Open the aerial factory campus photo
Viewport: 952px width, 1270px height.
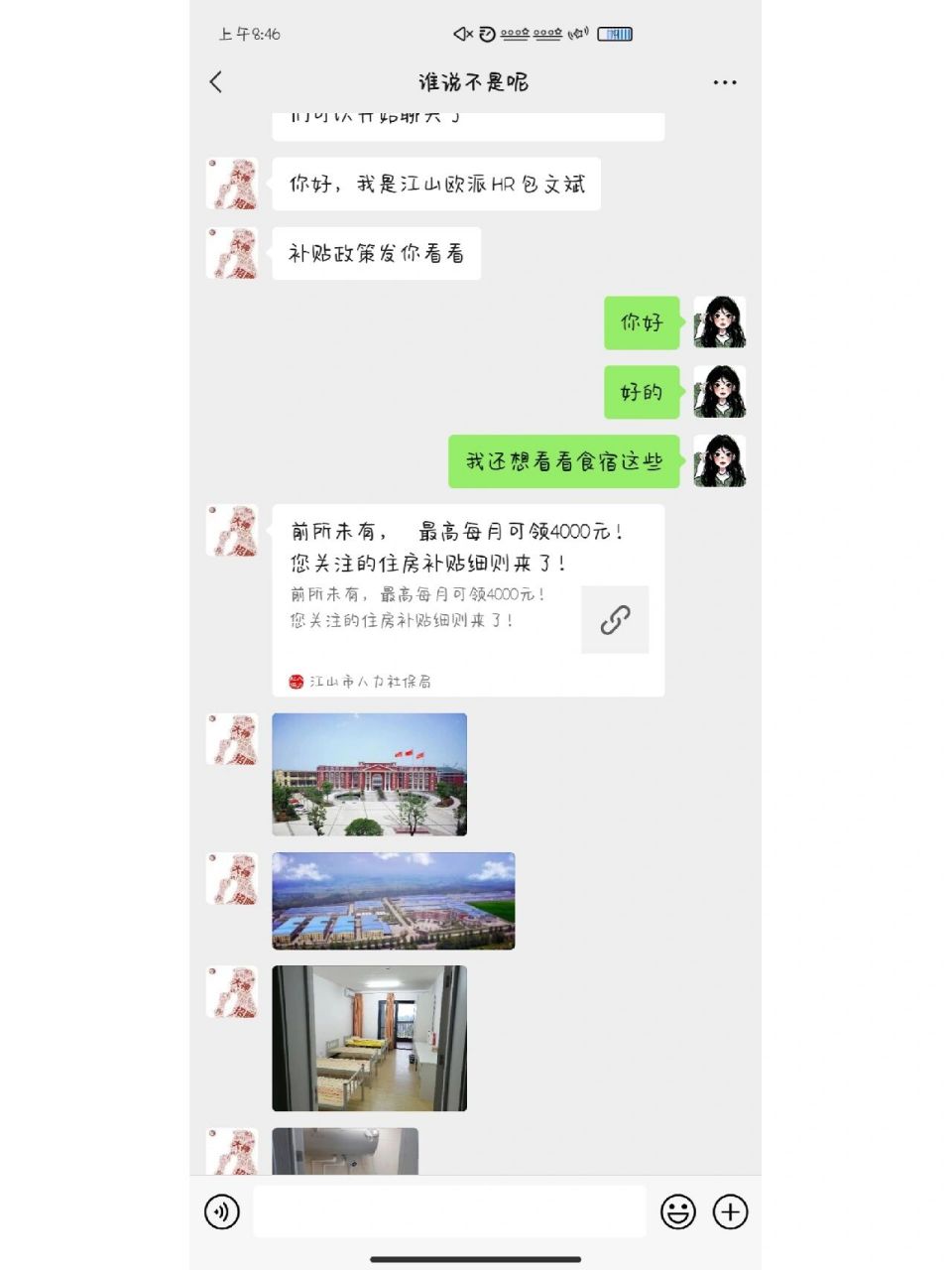point(393,901)
